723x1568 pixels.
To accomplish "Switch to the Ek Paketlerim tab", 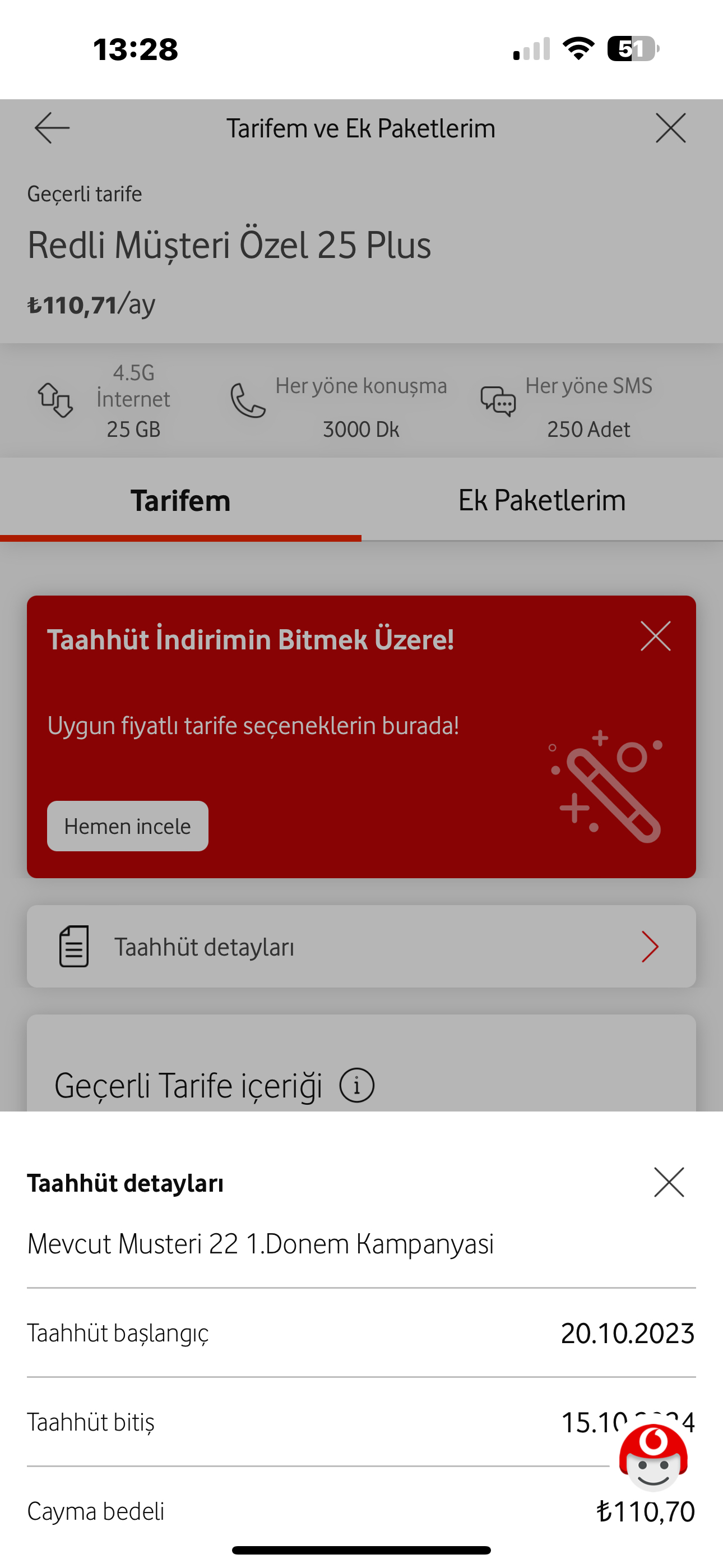I will click(541, 500).
